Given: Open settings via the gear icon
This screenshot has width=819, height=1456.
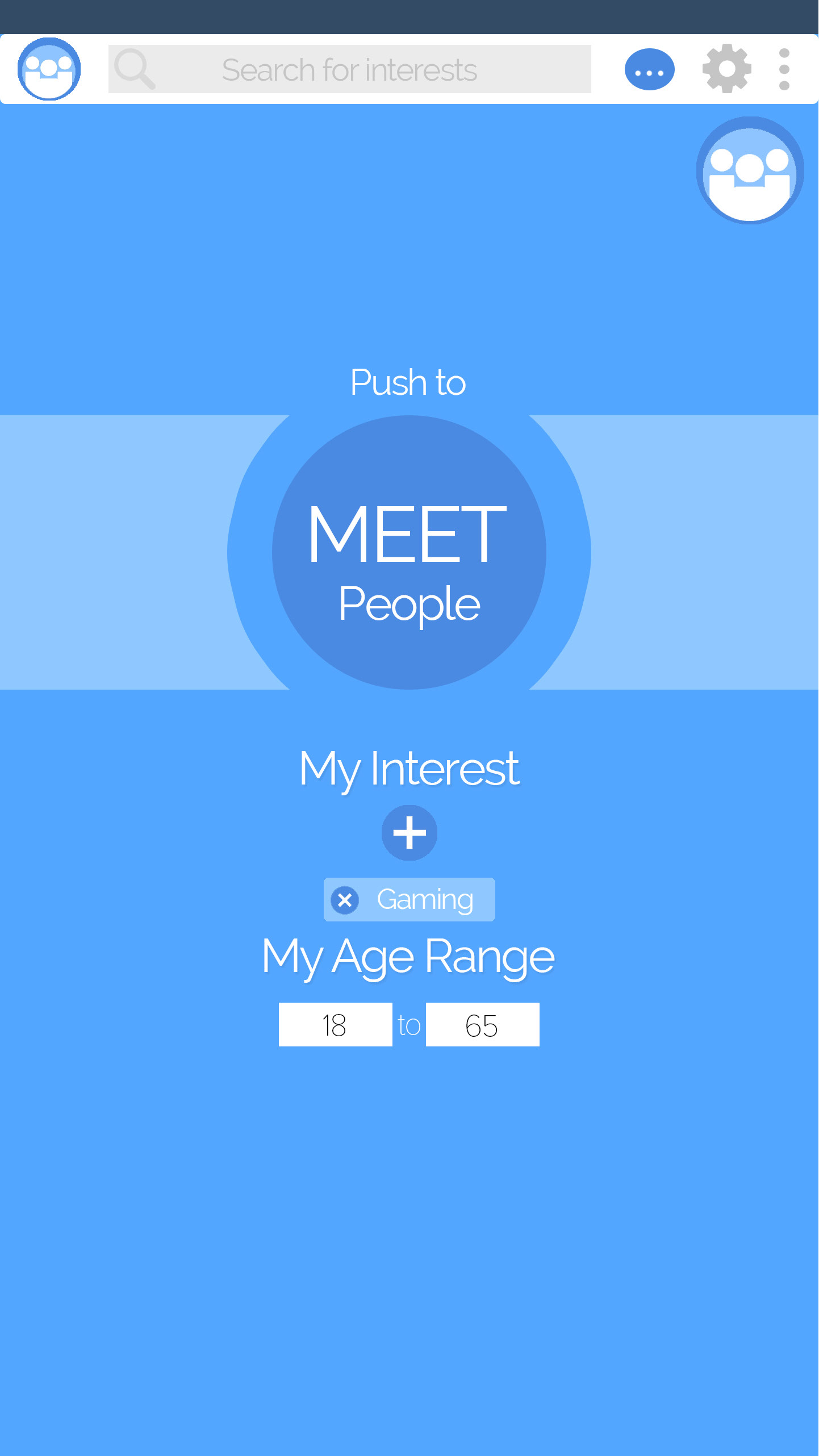Looking at the screenshot, I should pyautogui.click(x=726, y=69).
